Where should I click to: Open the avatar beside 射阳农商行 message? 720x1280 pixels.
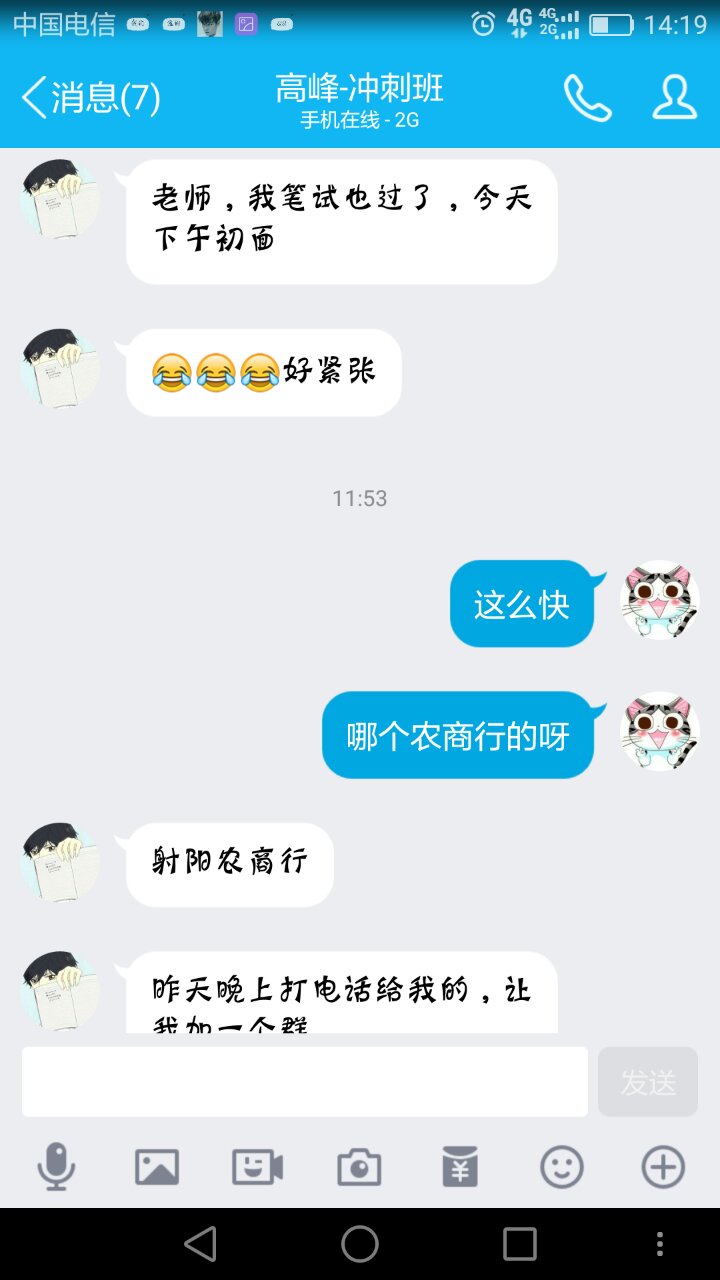(x=60, y=863)
